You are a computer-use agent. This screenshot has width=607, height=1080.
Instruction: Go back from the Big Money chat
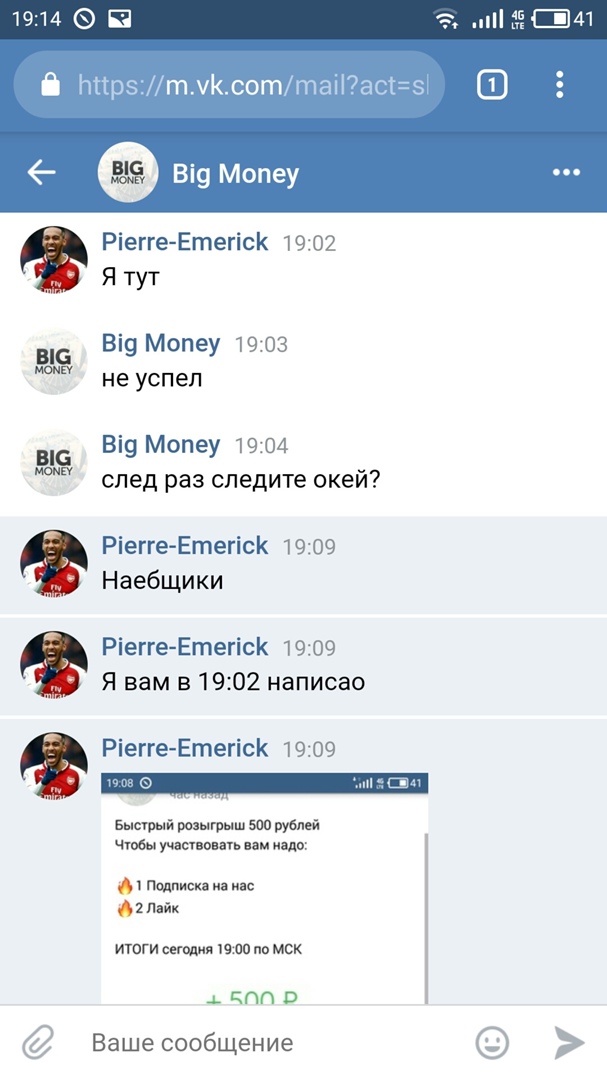tap(41, 173)
